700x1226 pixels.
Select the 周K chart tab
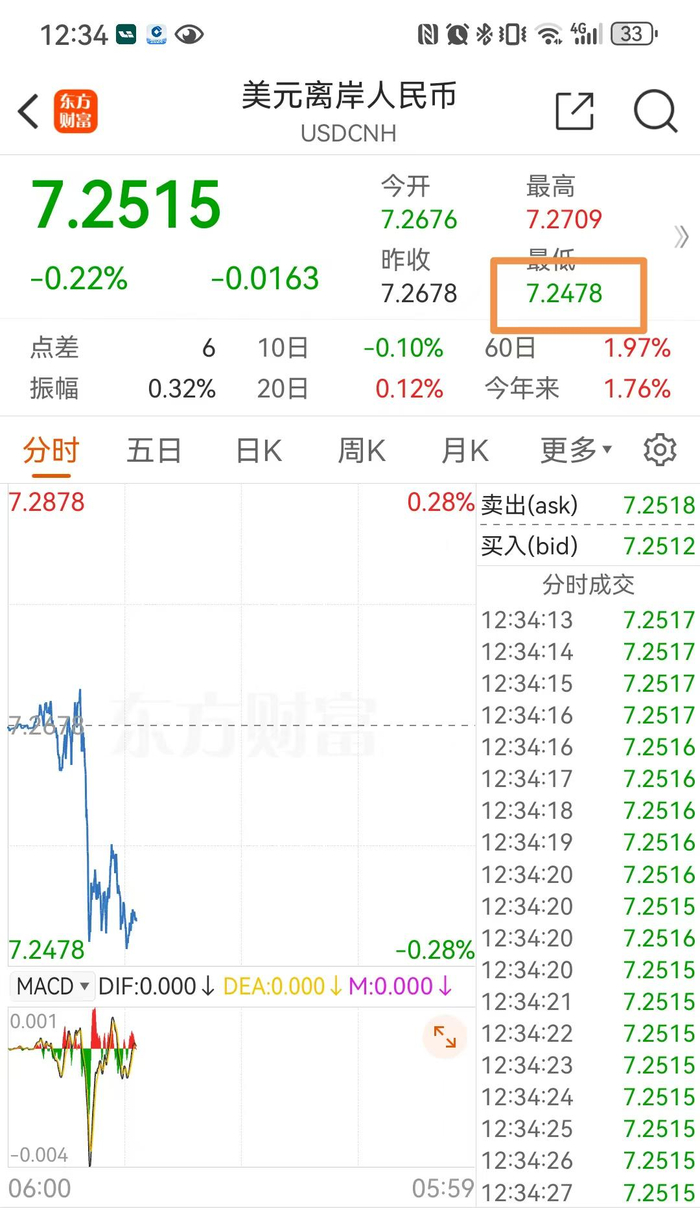coord(361,450)
